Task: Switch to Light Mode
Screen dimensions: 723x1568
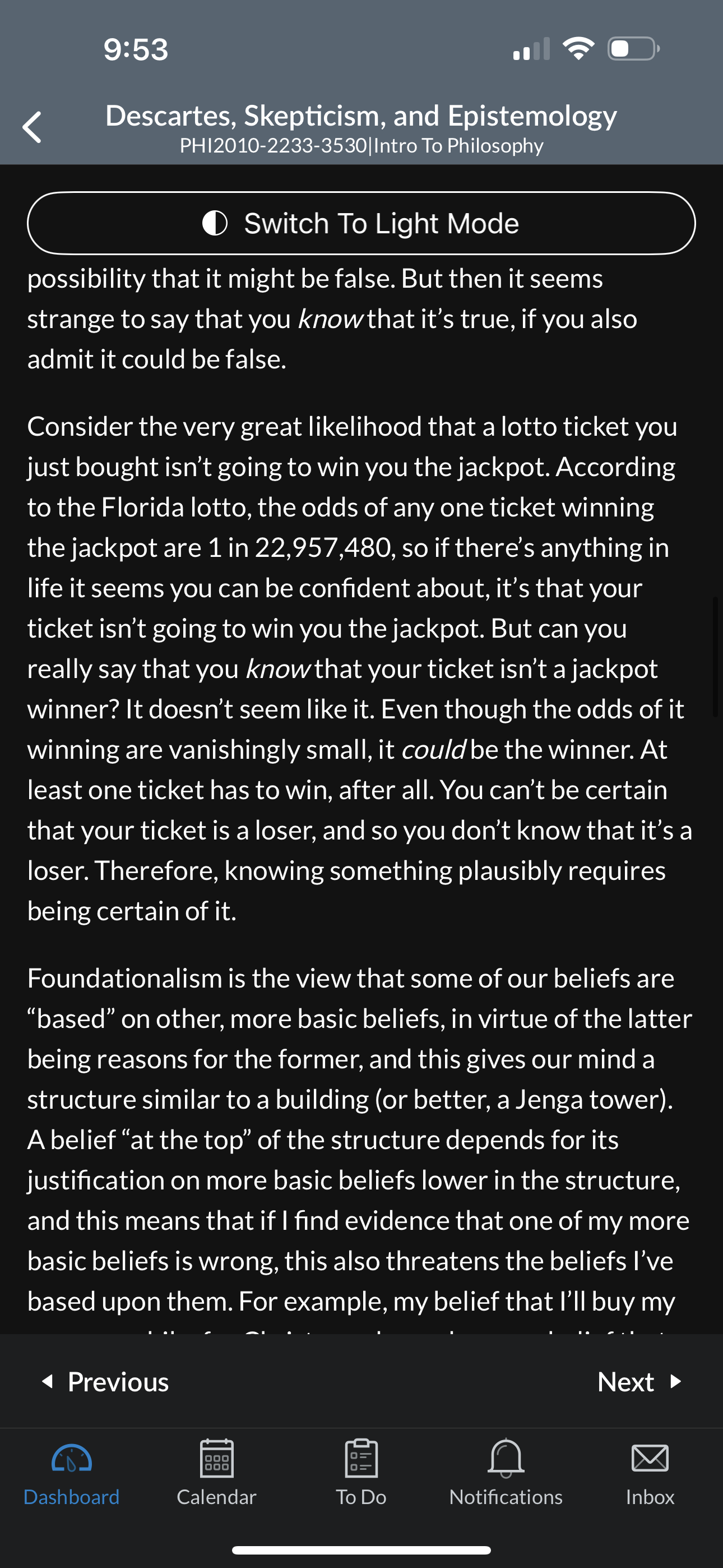Action: (361, 223)
